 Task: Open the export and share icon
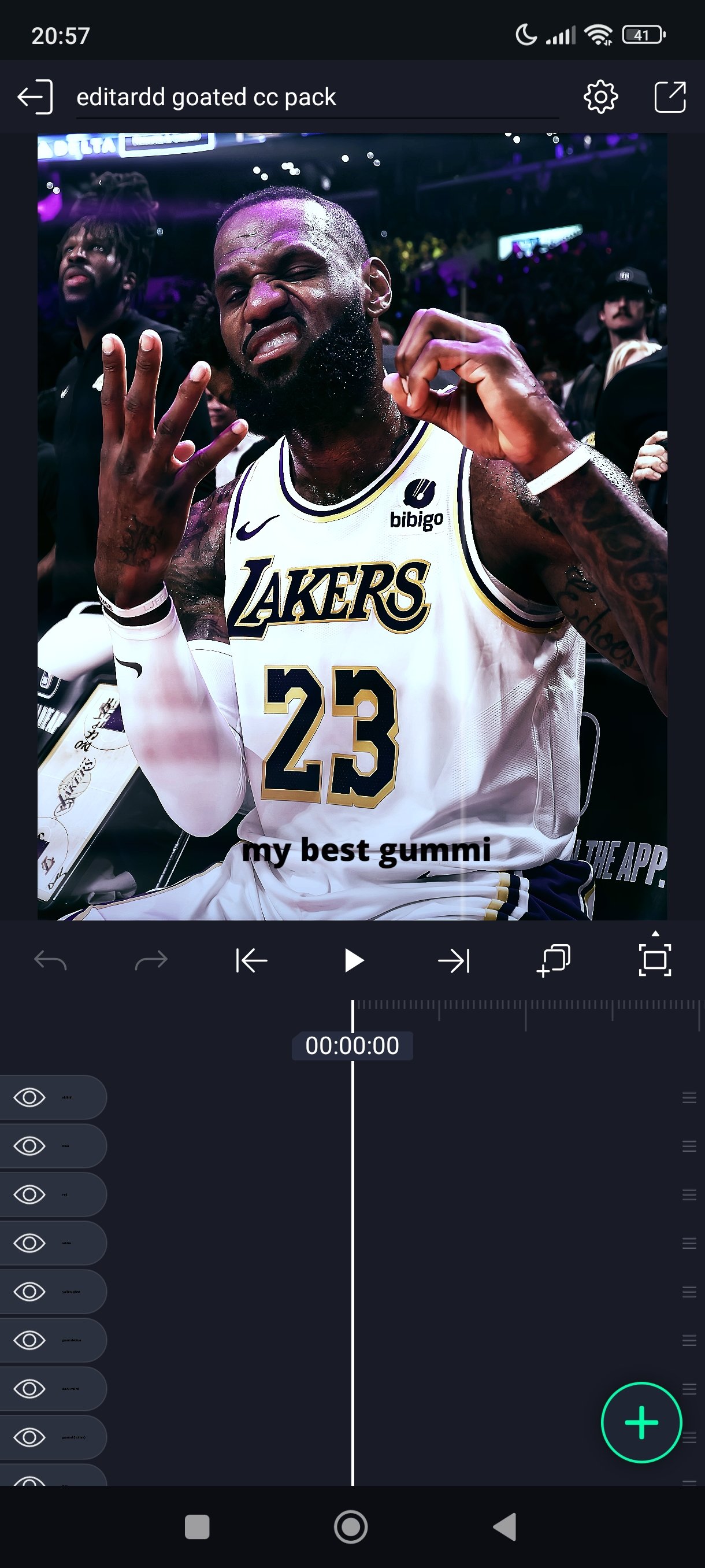(x=670, y=97)
